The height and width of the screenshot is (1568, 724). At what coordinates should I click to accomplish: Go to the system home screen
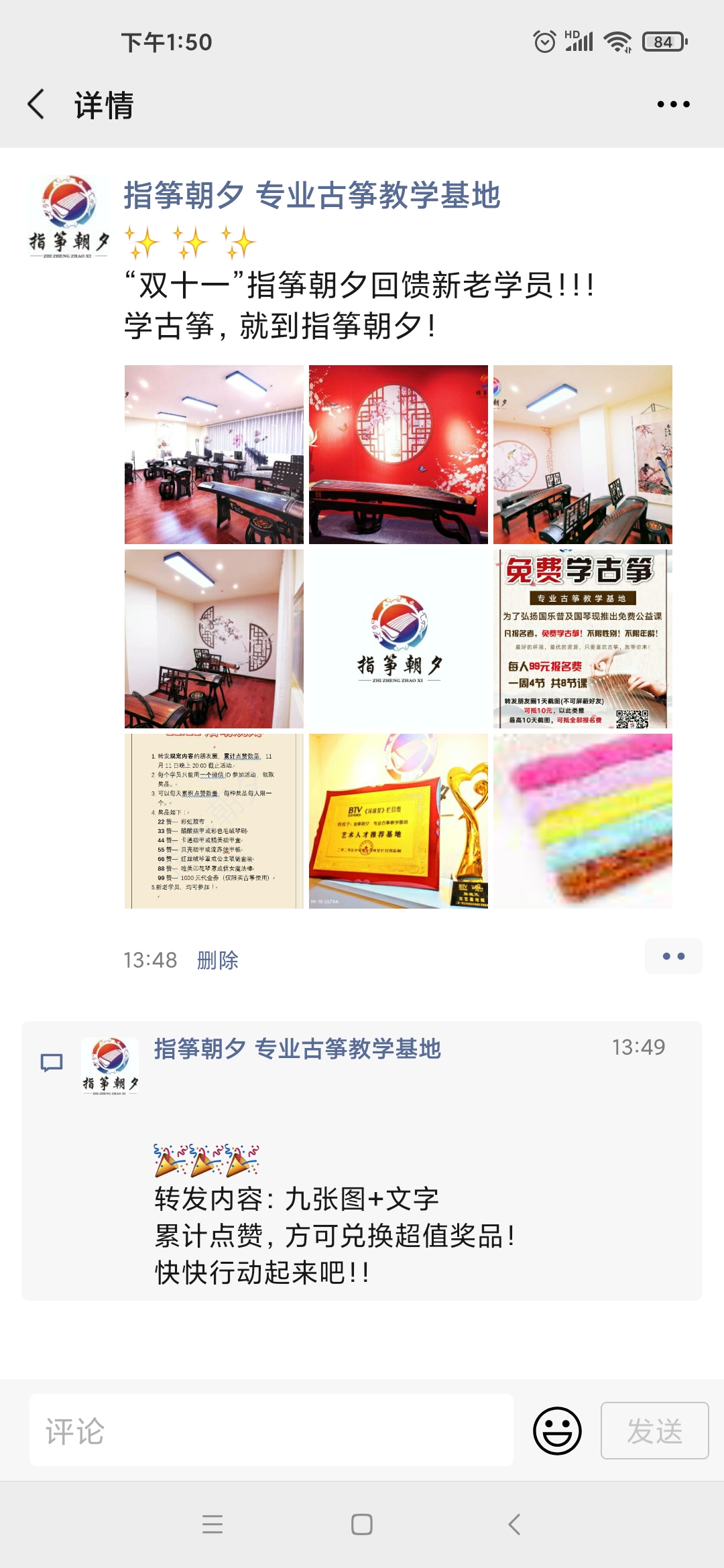click(362, 1524)
